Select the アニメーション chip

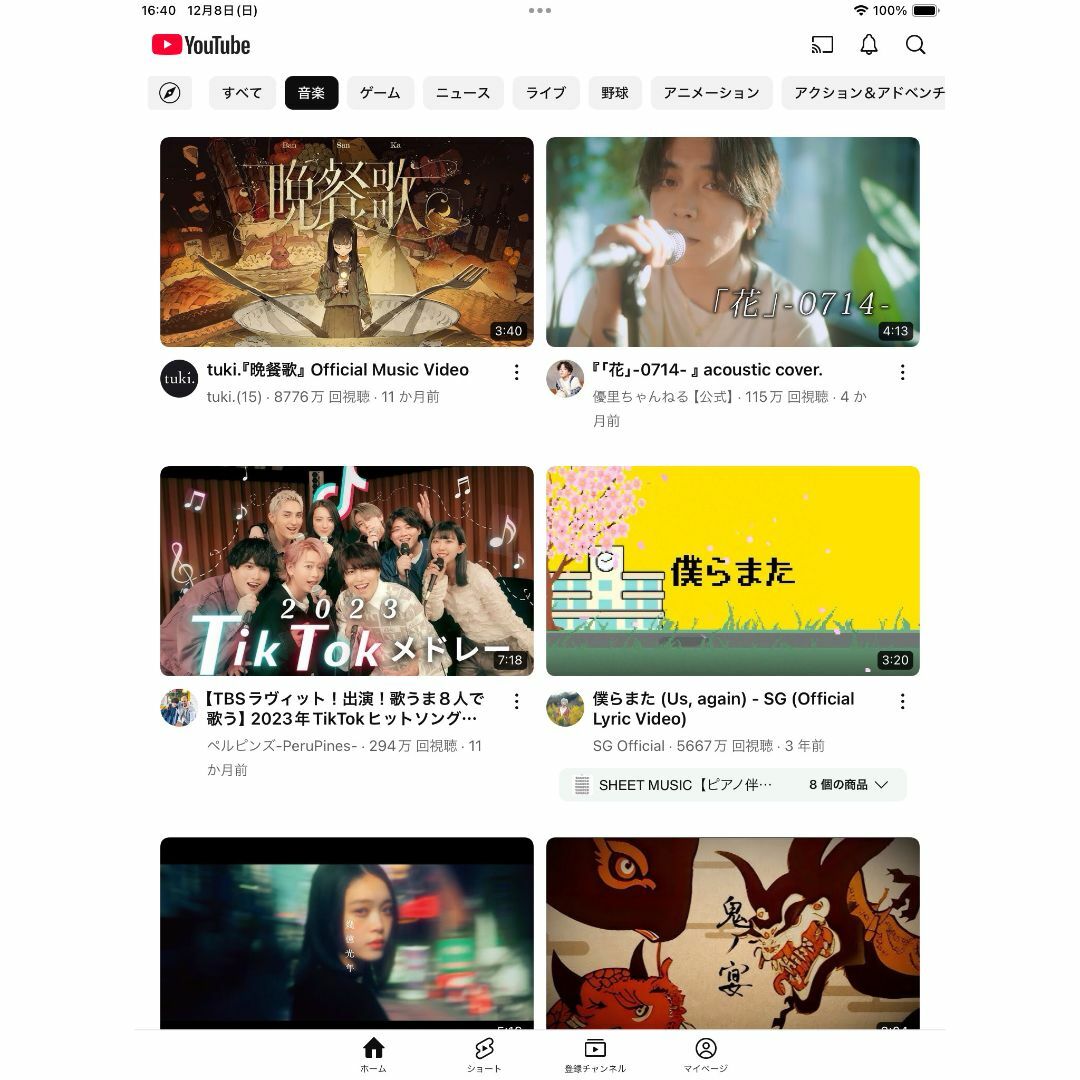coord(712,93)
